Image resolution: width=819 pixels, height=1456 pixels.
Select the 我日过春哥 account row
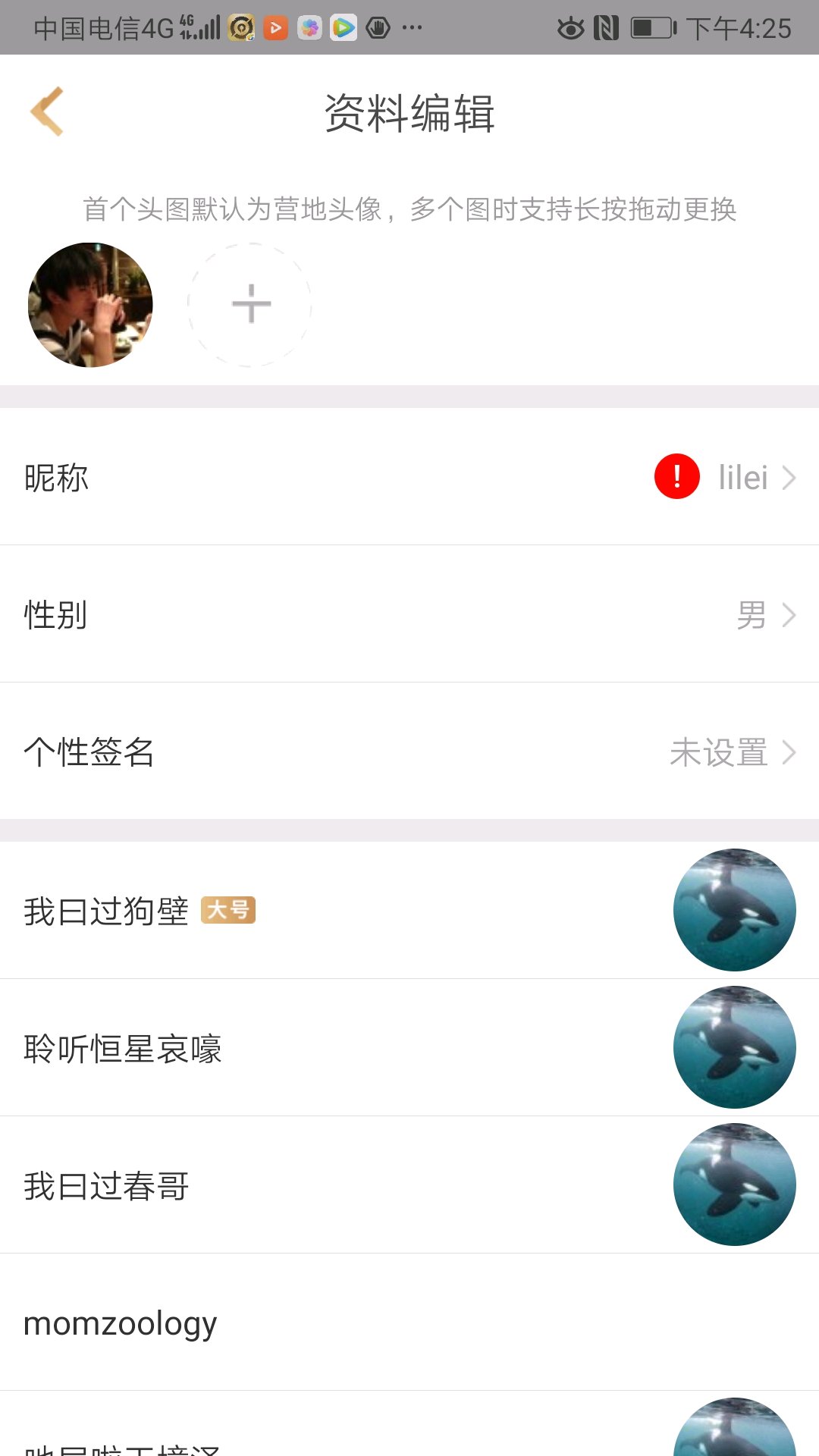point(409,1185)
